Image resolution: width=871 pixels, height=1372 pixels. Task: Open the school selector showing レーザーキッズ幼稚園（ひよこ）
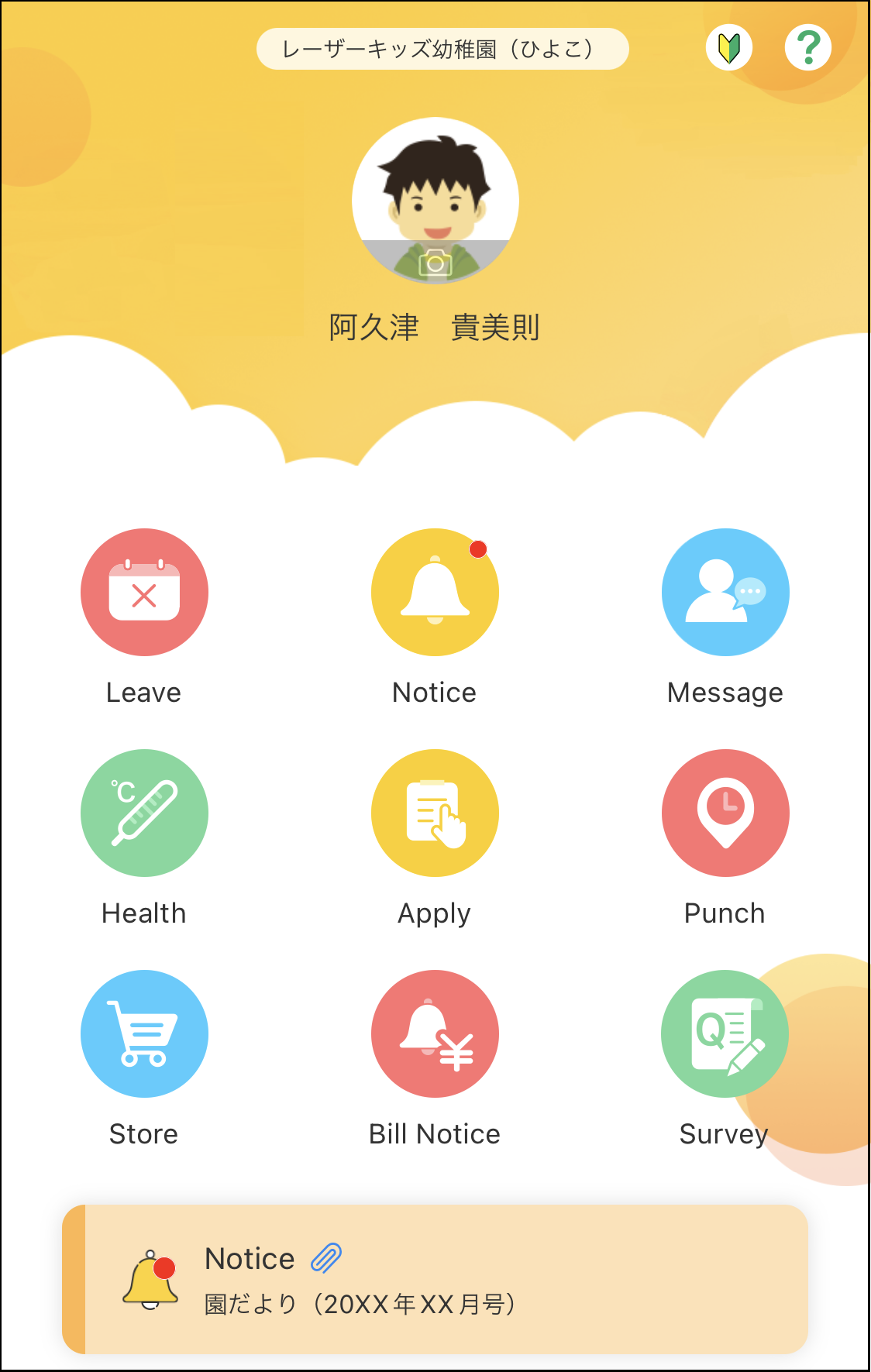tap(442, 47)
